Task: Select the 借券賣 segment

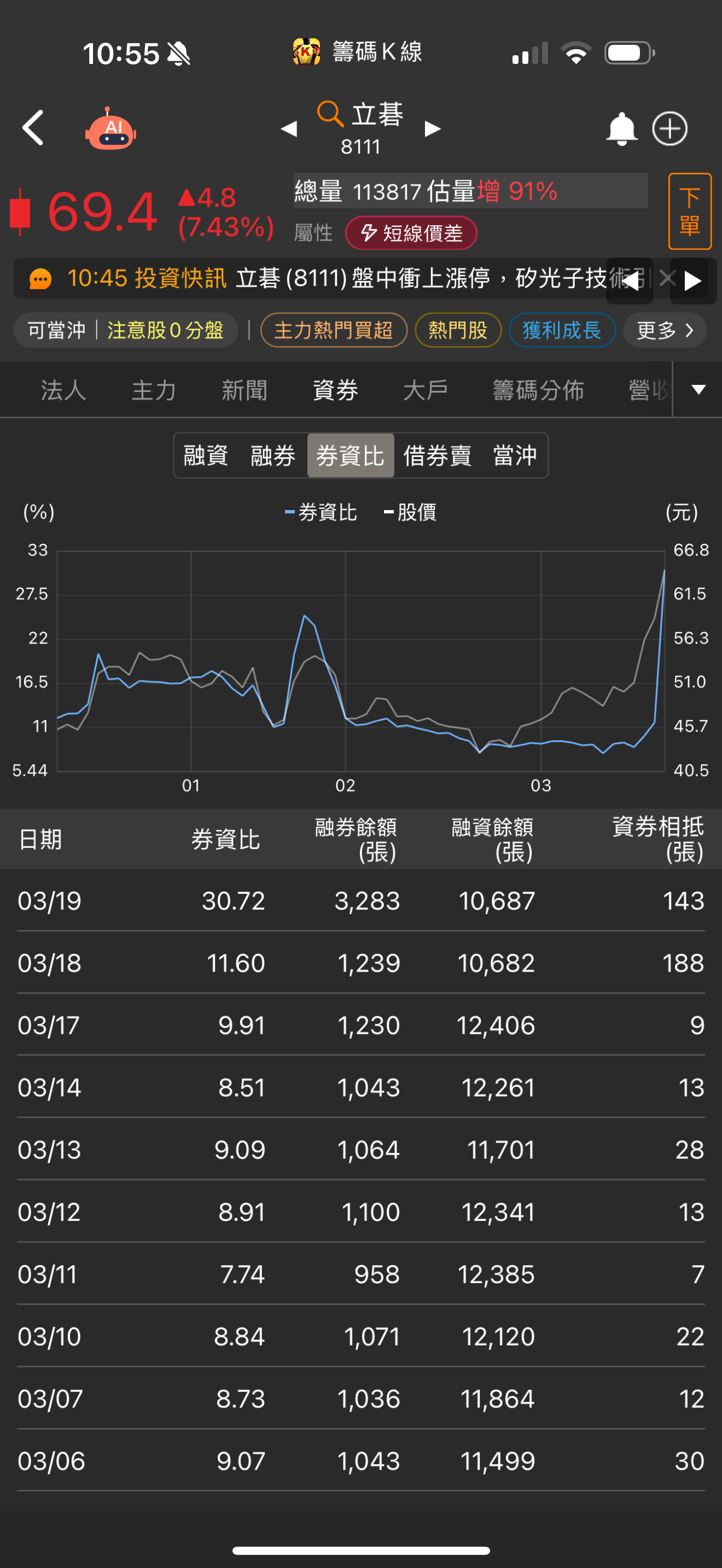Action: click(x=437, y=455)
